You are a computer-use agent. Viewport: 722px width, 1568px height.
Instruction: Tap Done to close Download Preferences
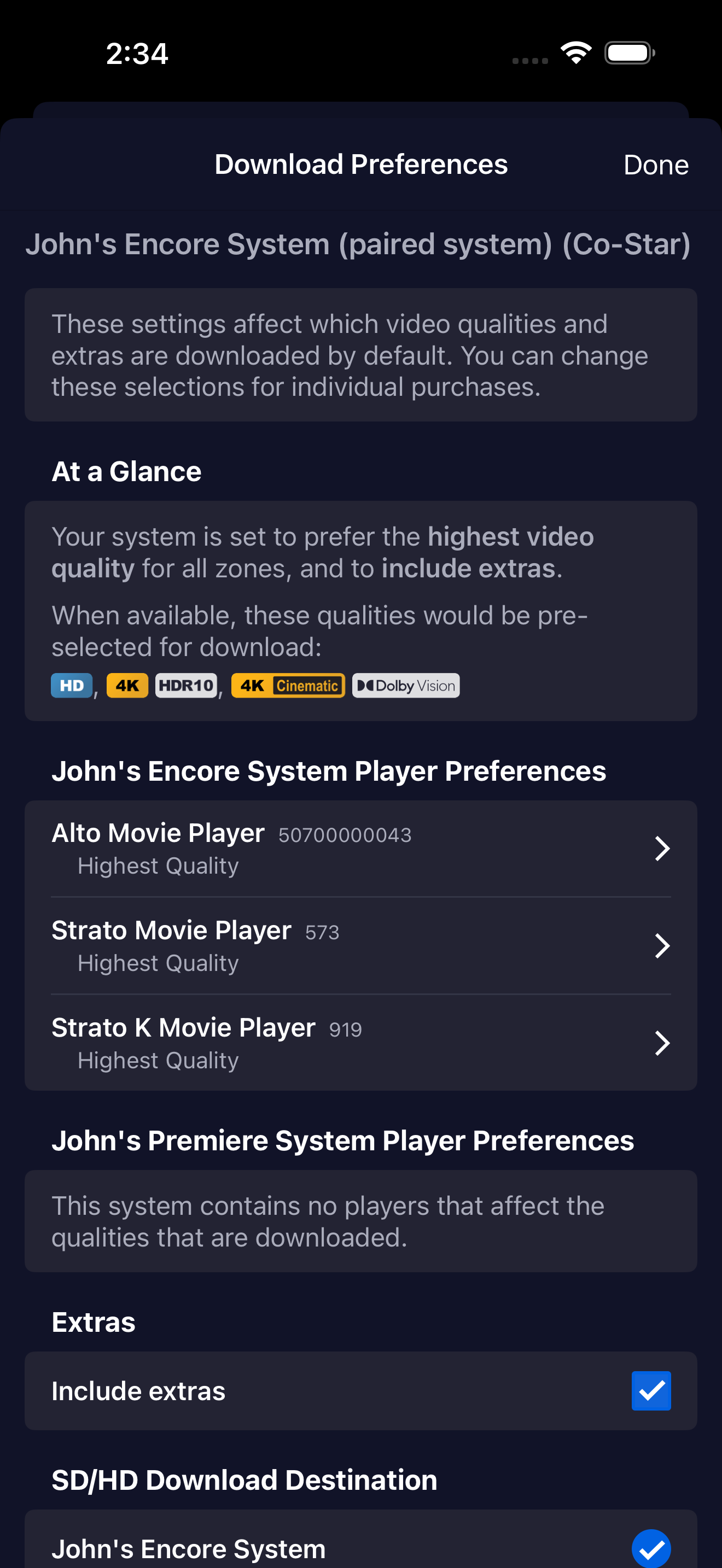point(656,165)
